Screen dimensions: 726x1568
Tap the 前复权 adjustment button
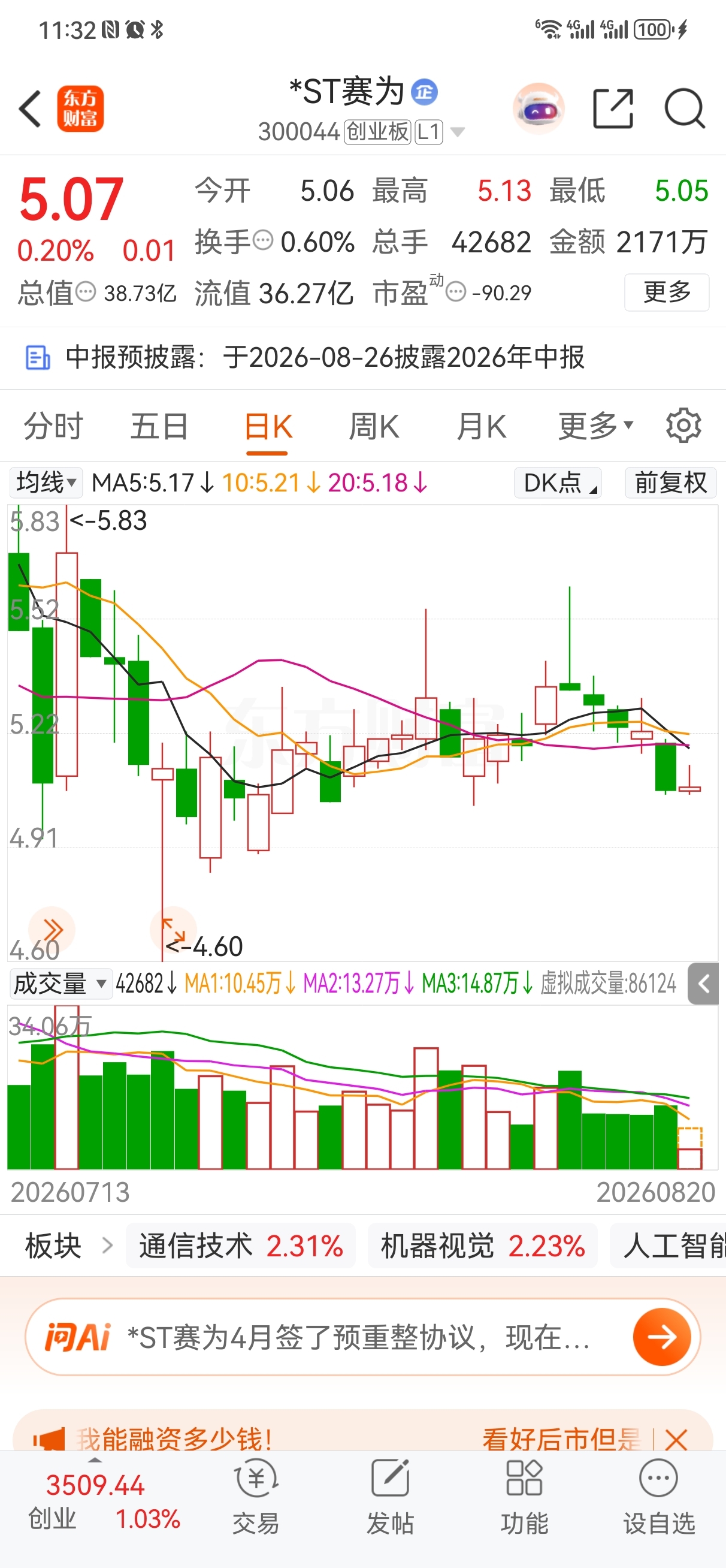(x=671, y=483)
